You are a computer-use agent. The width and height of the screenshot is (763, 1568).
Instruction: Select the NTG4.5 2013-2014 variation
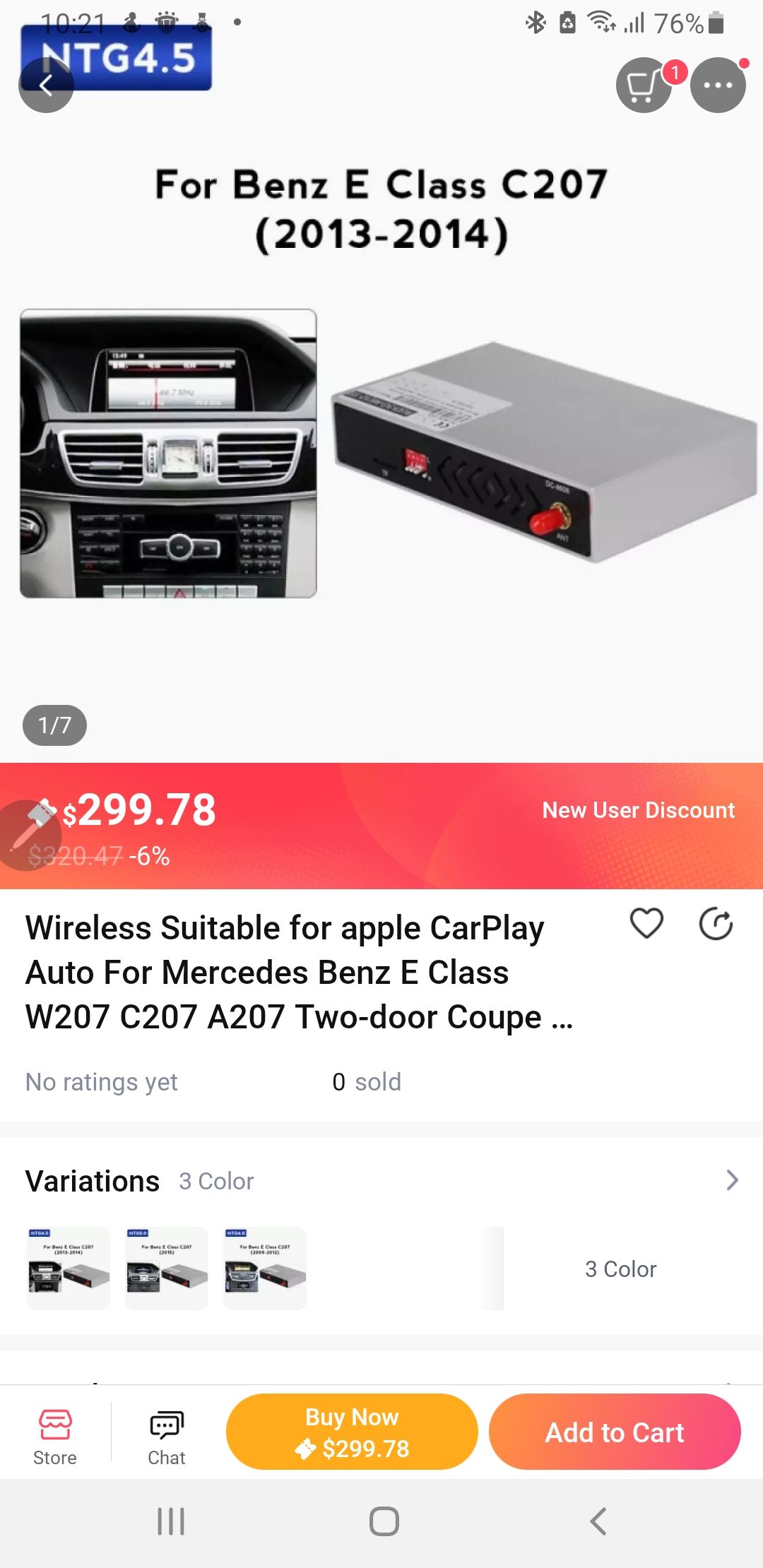(x=69, y=1269)
